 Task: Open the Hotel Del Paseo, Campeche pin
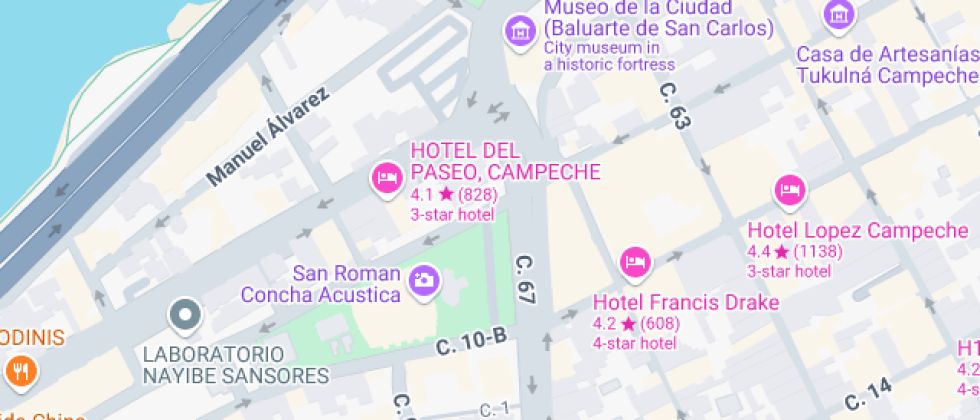coord(387,180)
